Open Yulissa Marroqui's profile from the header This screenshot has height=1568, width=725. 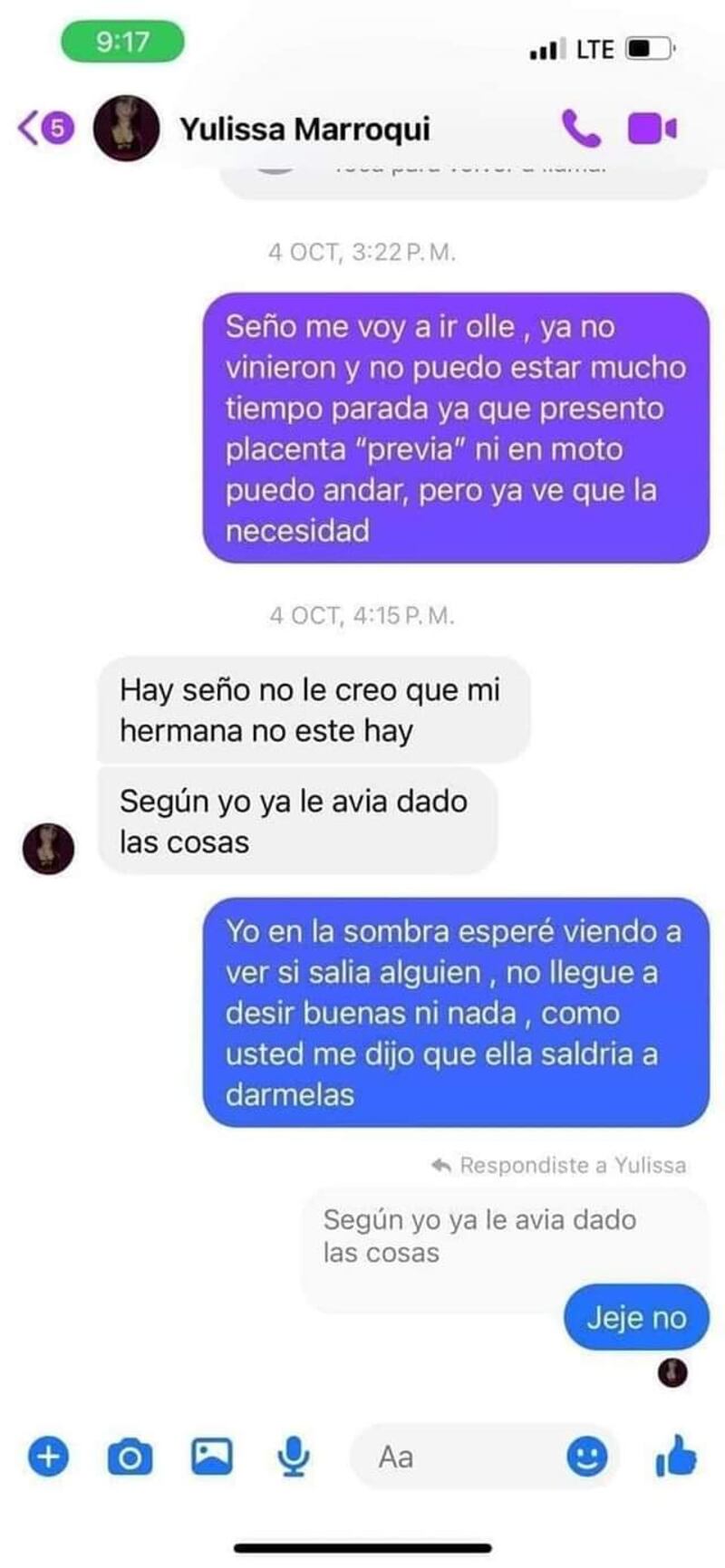(x=304, y=130)
